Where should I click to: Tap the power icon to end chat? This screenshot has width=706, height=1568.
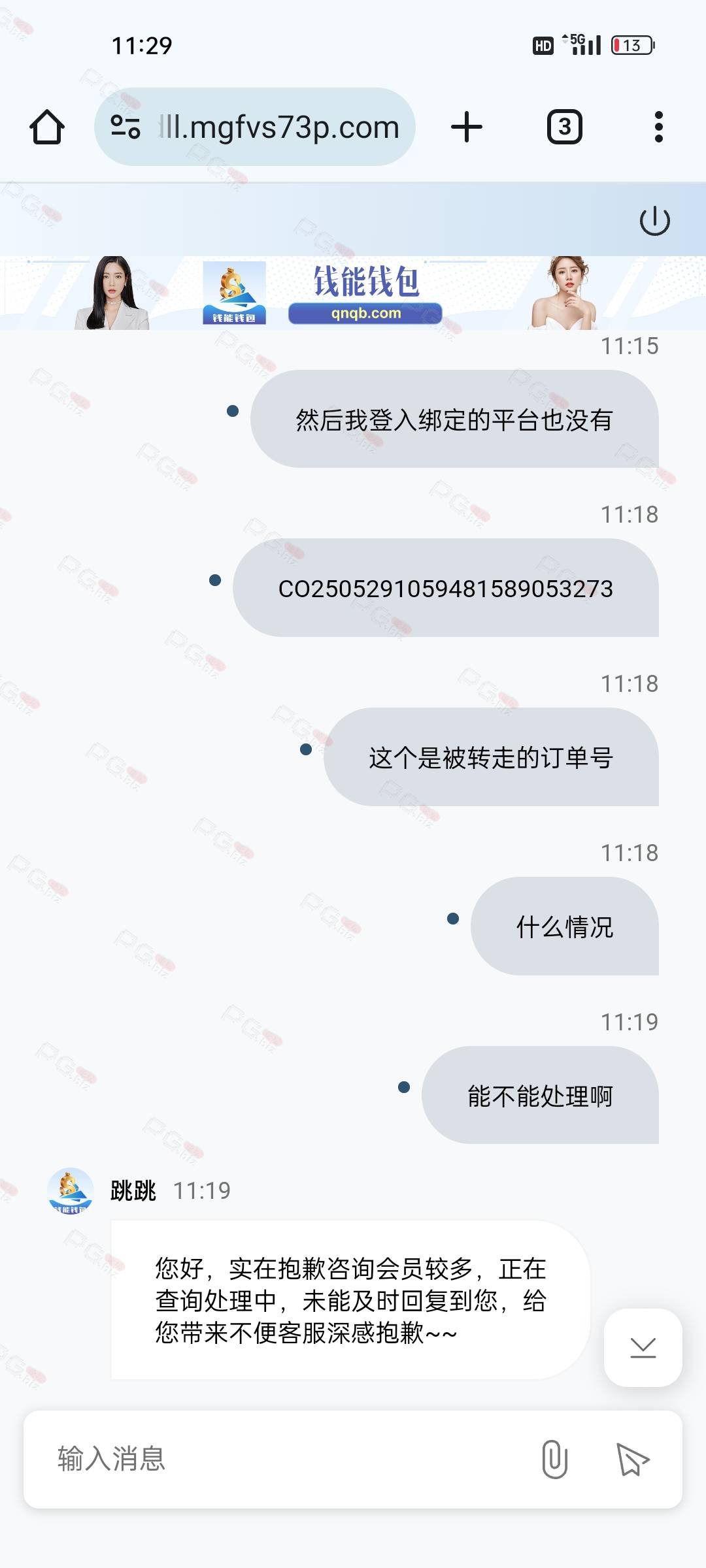[x=654, y=221]
